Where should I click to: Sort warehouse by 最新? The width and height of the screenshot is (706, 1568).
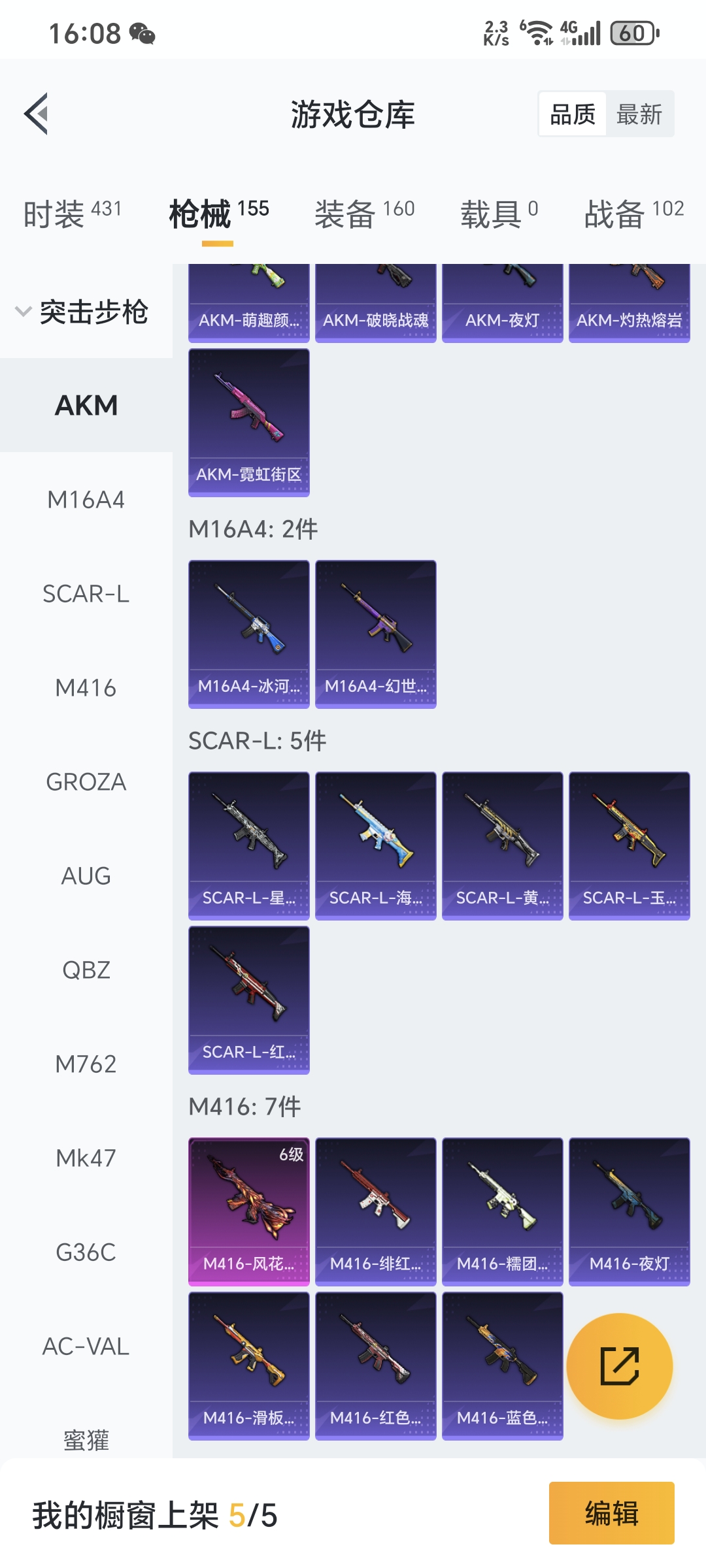point(639,114)
